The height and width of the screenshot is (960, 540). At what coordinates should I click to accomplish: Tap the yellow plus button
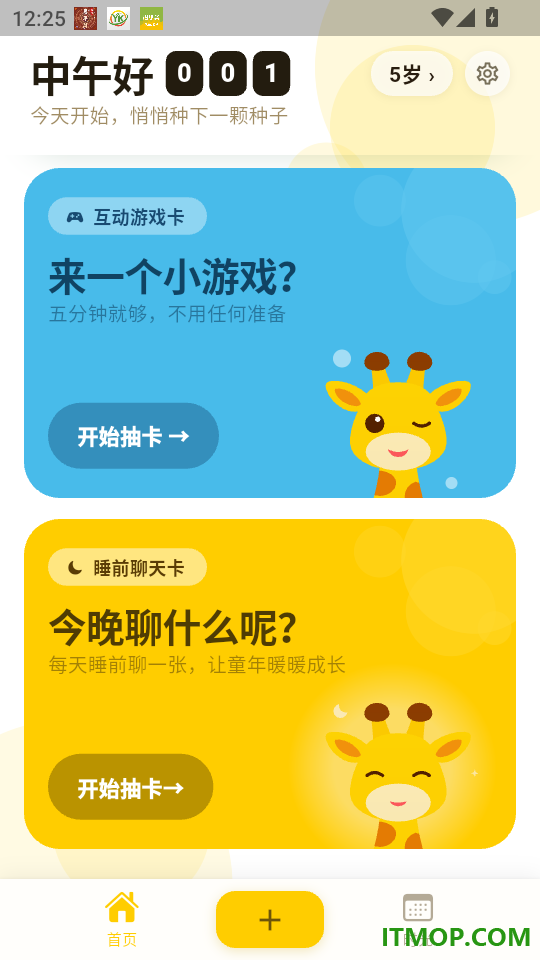click(270, 919)
